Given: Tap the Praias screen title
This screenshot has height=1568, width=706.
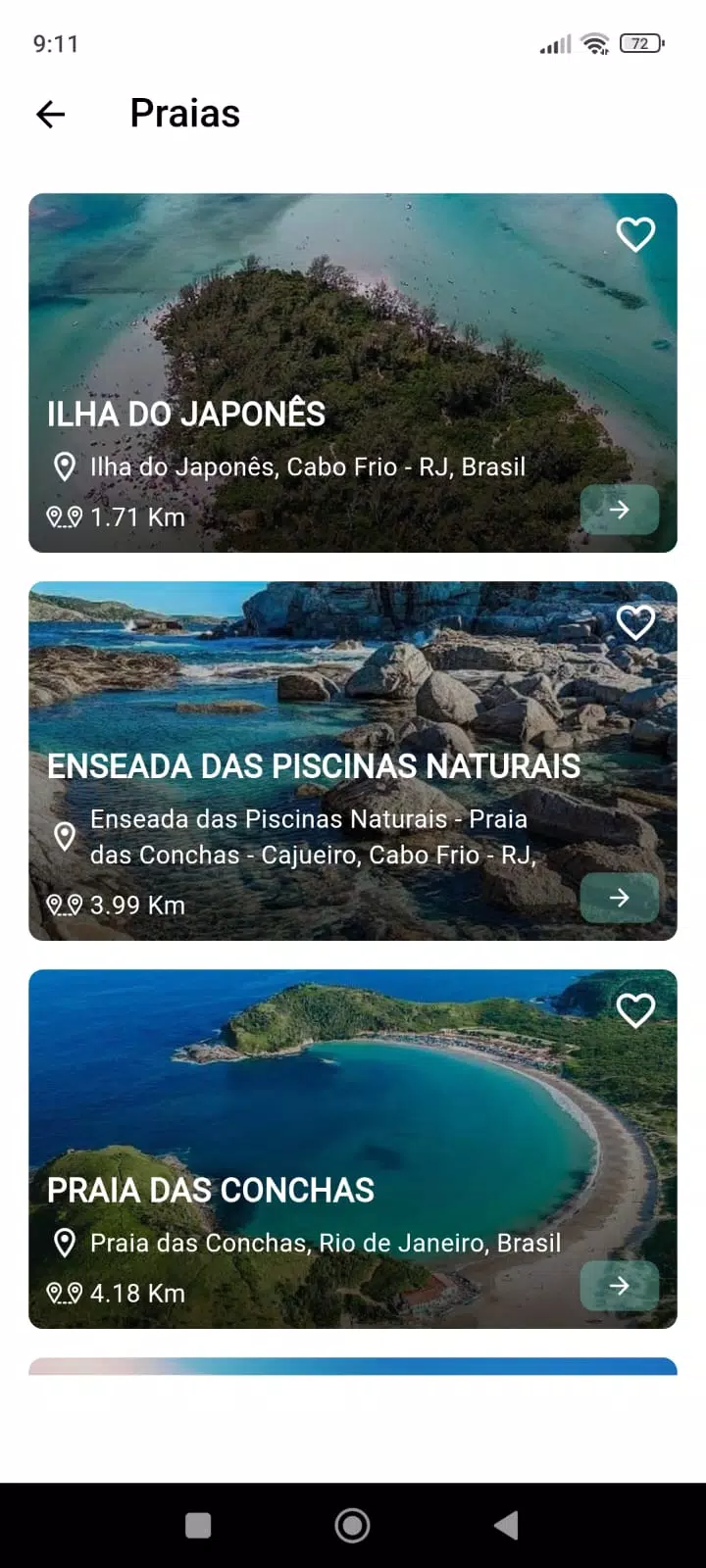Looking at the screenshot, I should point(184,114).
